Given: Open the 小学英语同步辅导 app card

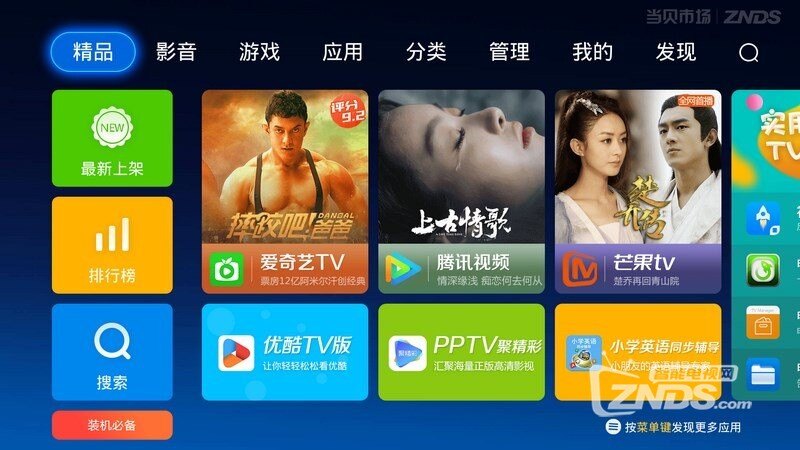Looking at the screenshot, I should pos(638,352).
